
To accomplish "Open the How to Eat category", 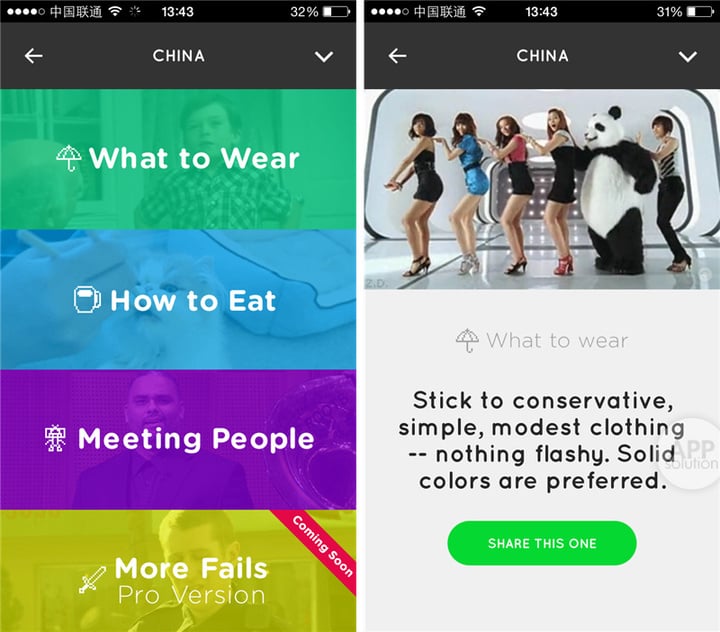I will (178, 300).
